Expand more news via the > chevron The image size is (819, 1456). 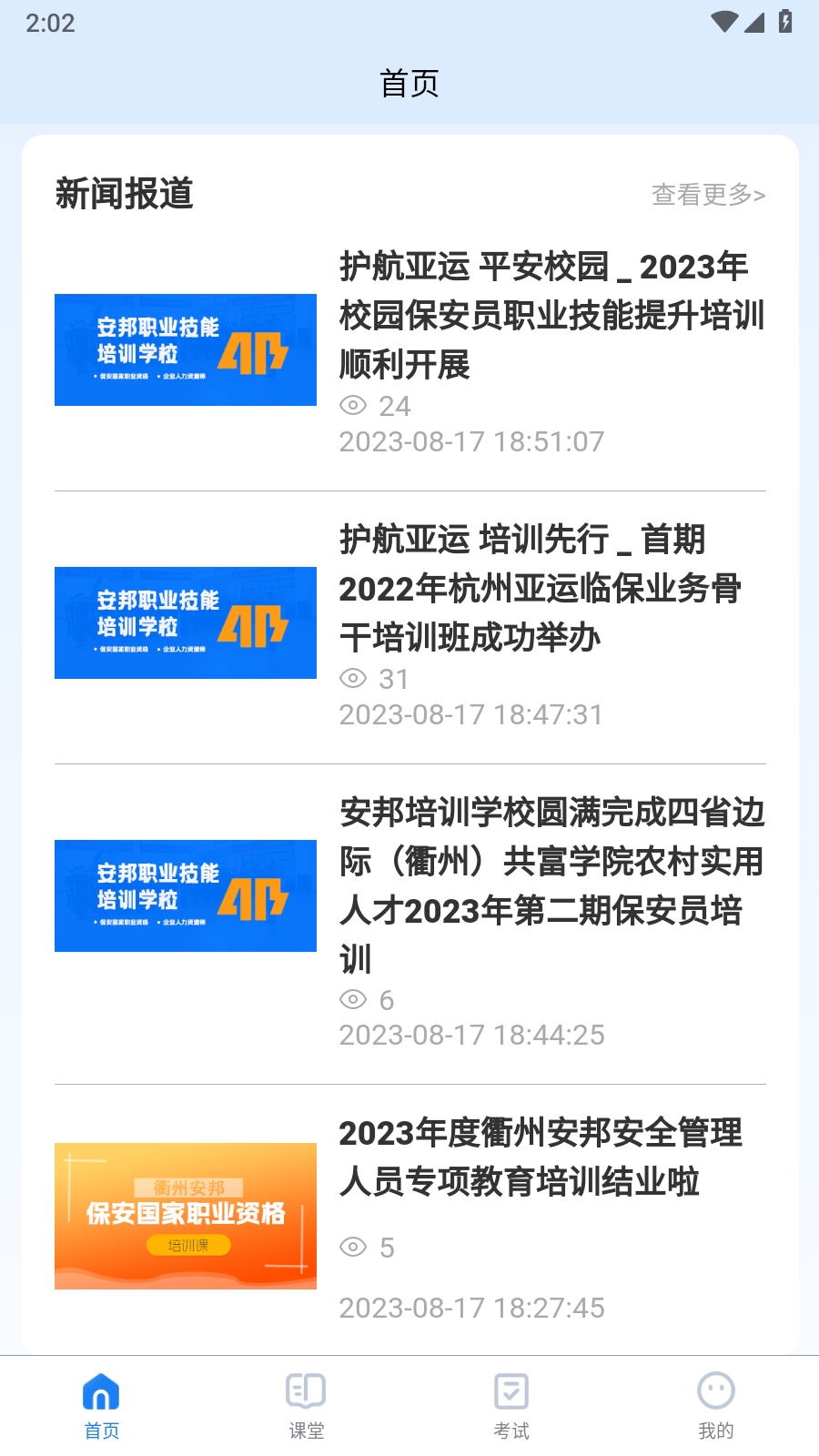click(762, 193)
